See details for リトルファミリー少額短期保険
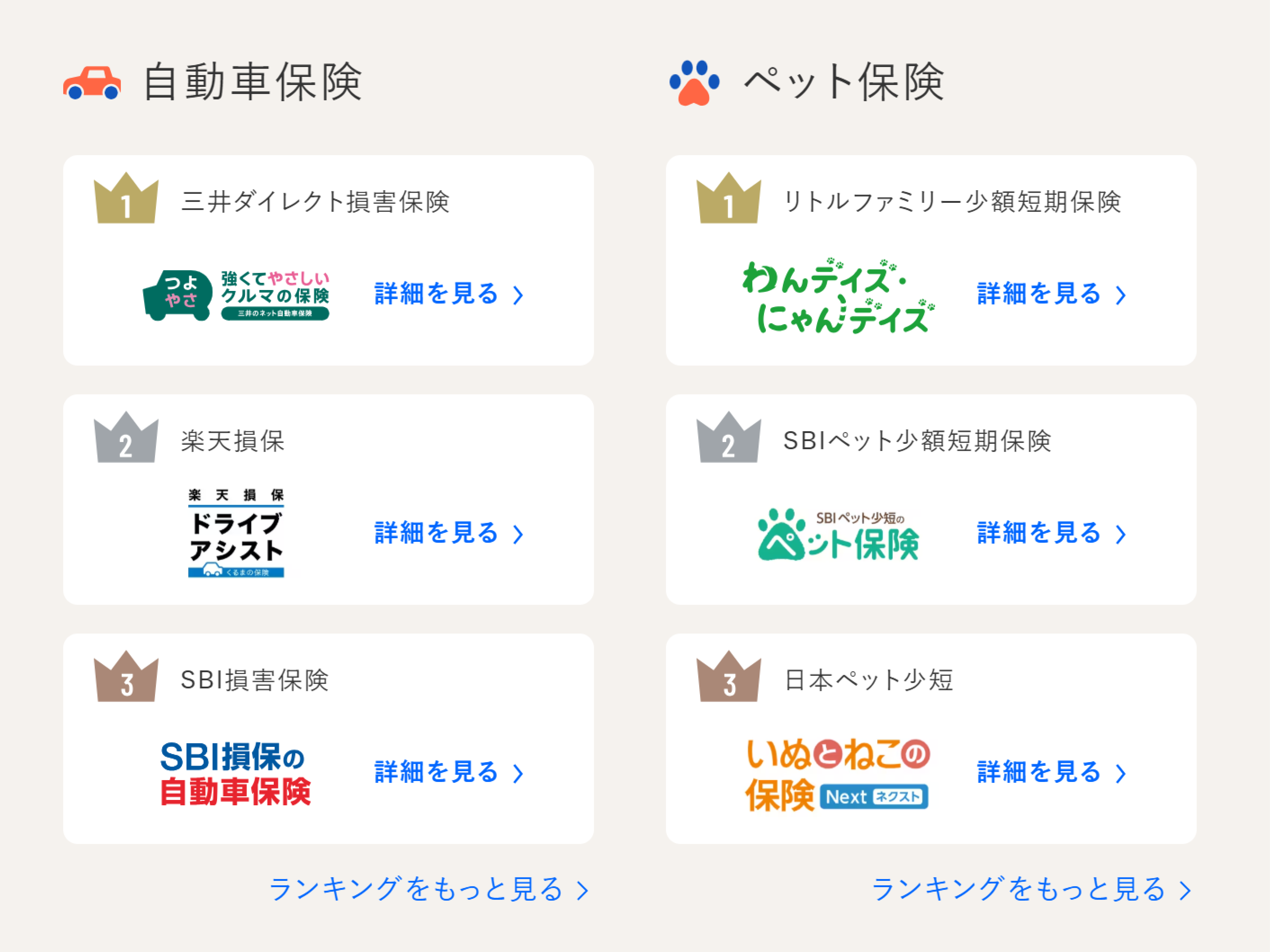 pyautogui.click(x=1051, y=294)
